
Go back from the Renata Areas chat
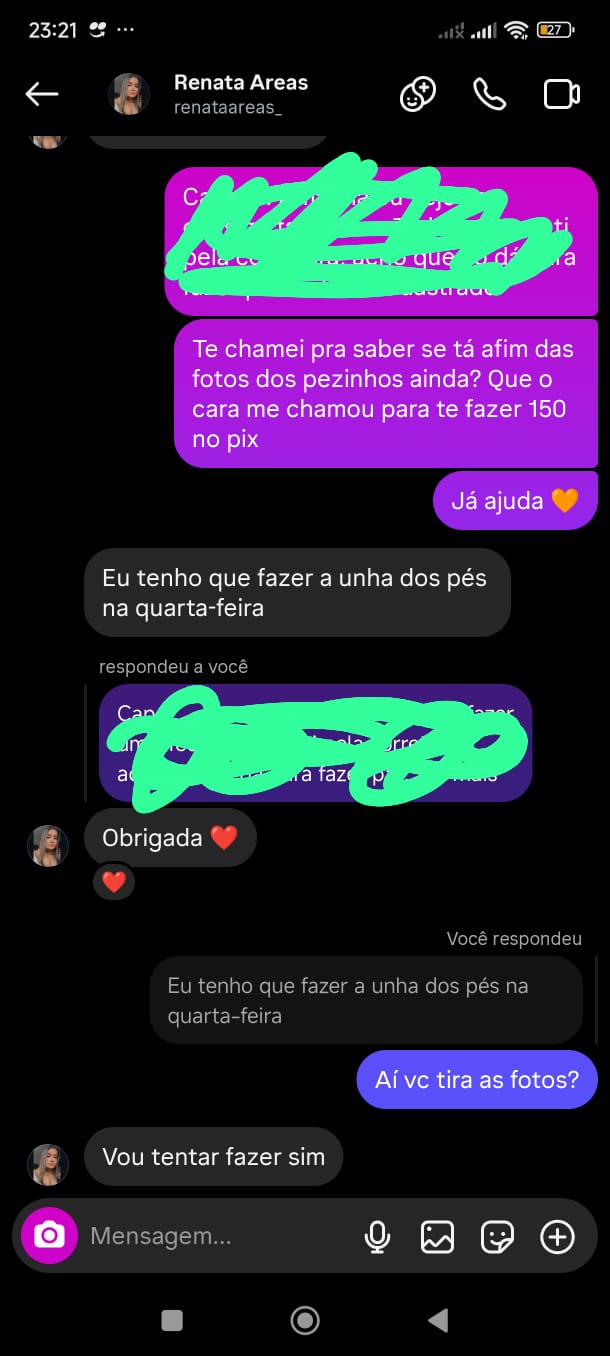tap(42, 94)
